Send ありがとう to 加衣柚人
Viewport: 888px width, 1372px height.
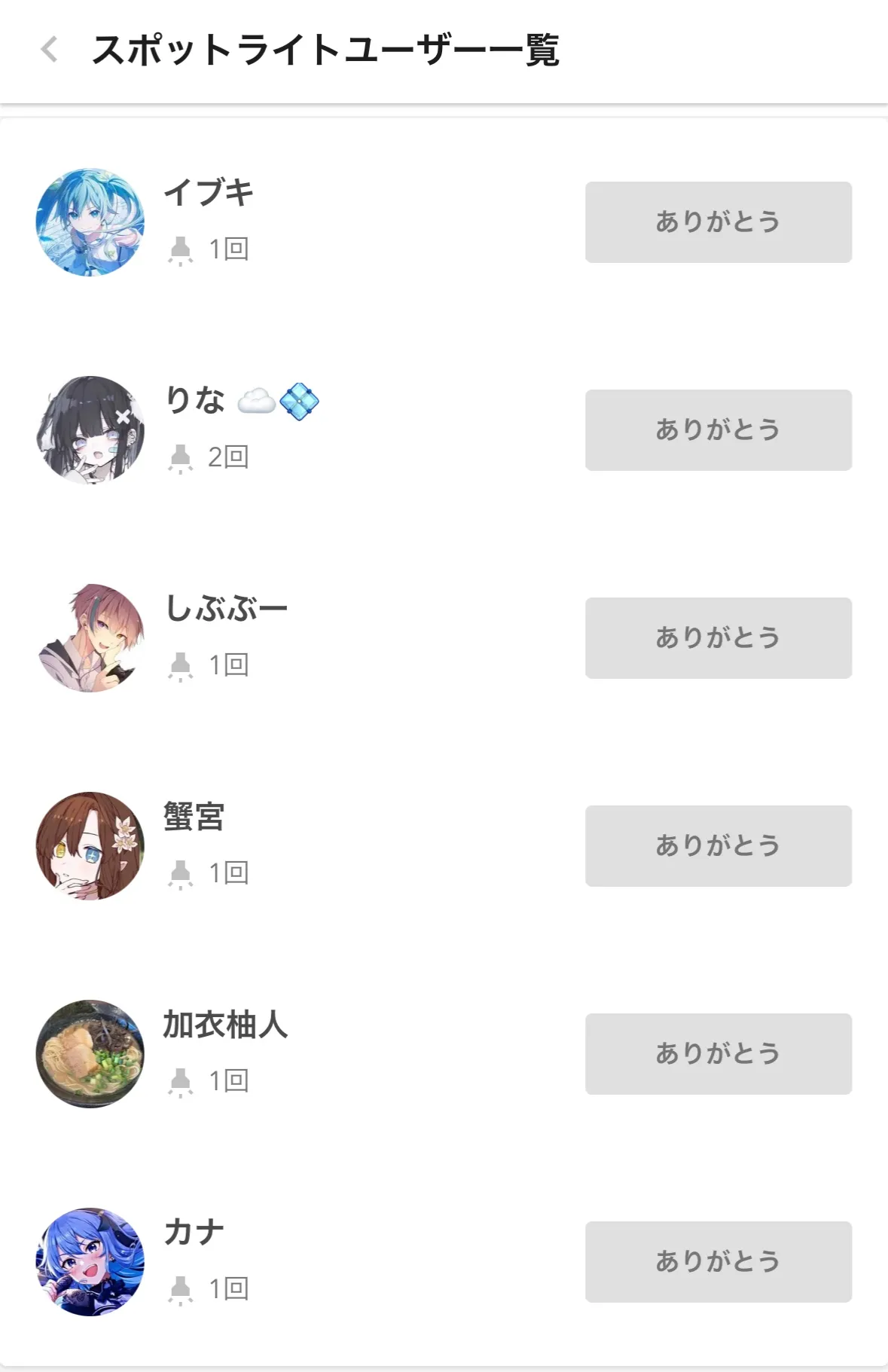point(718,1054)
